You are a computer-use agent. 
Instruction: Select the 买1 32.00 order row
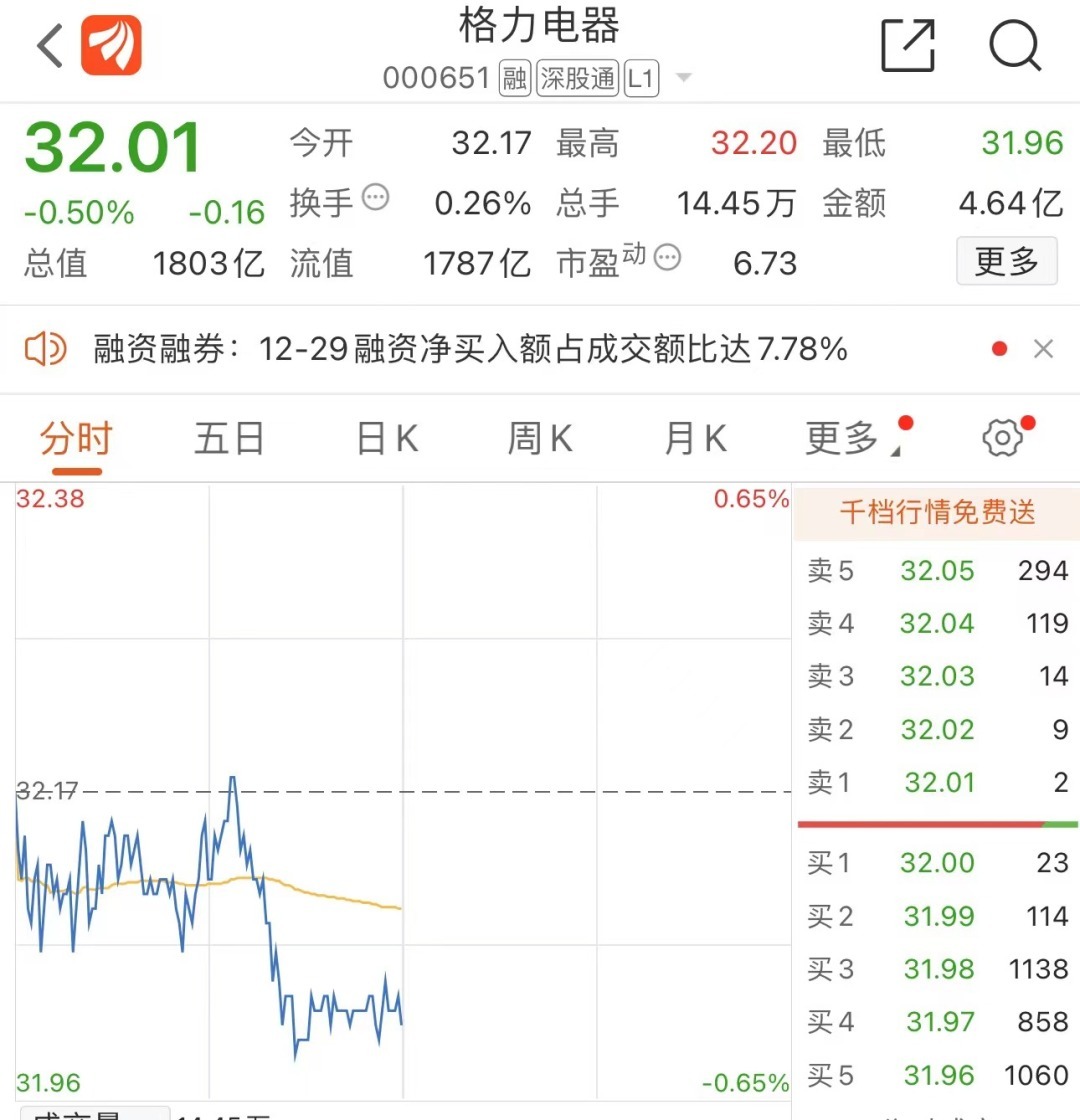pyautogui.click(x=937, y=863)
